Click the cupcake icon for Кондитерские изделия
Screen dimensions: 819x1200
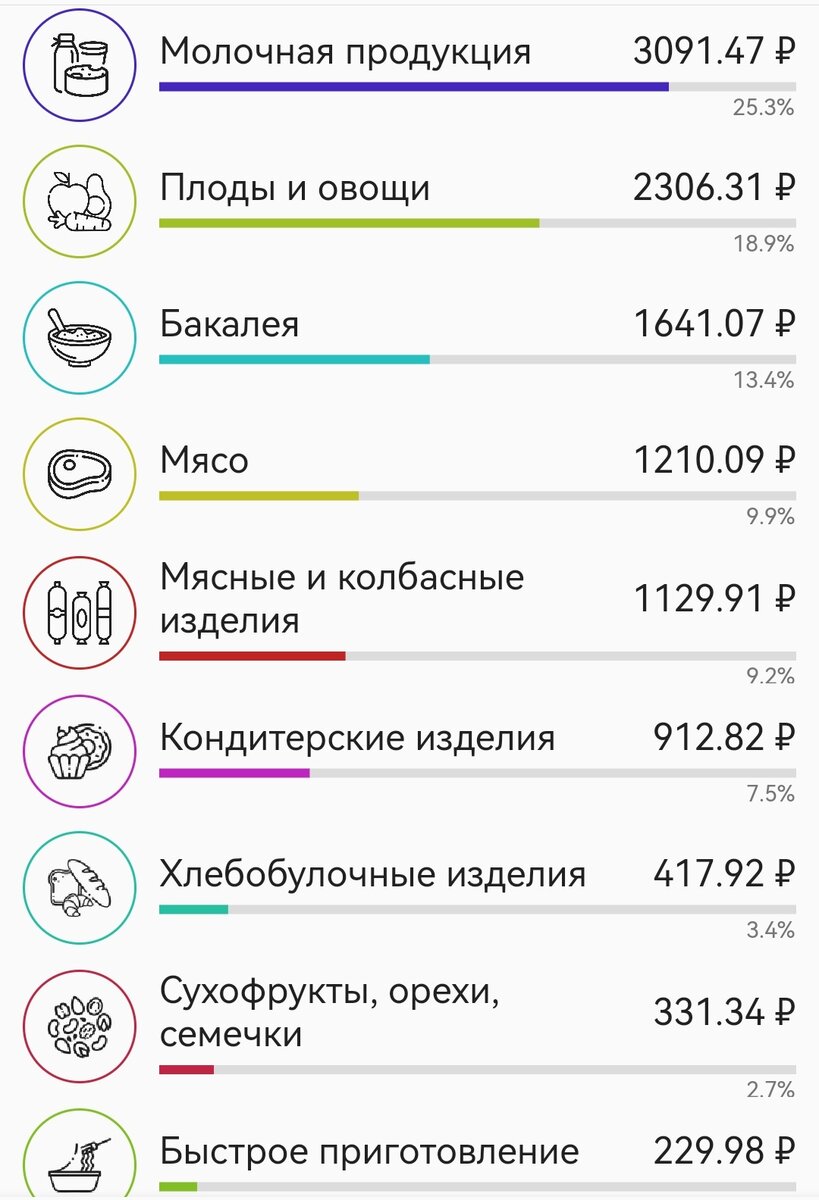[79, 751]
